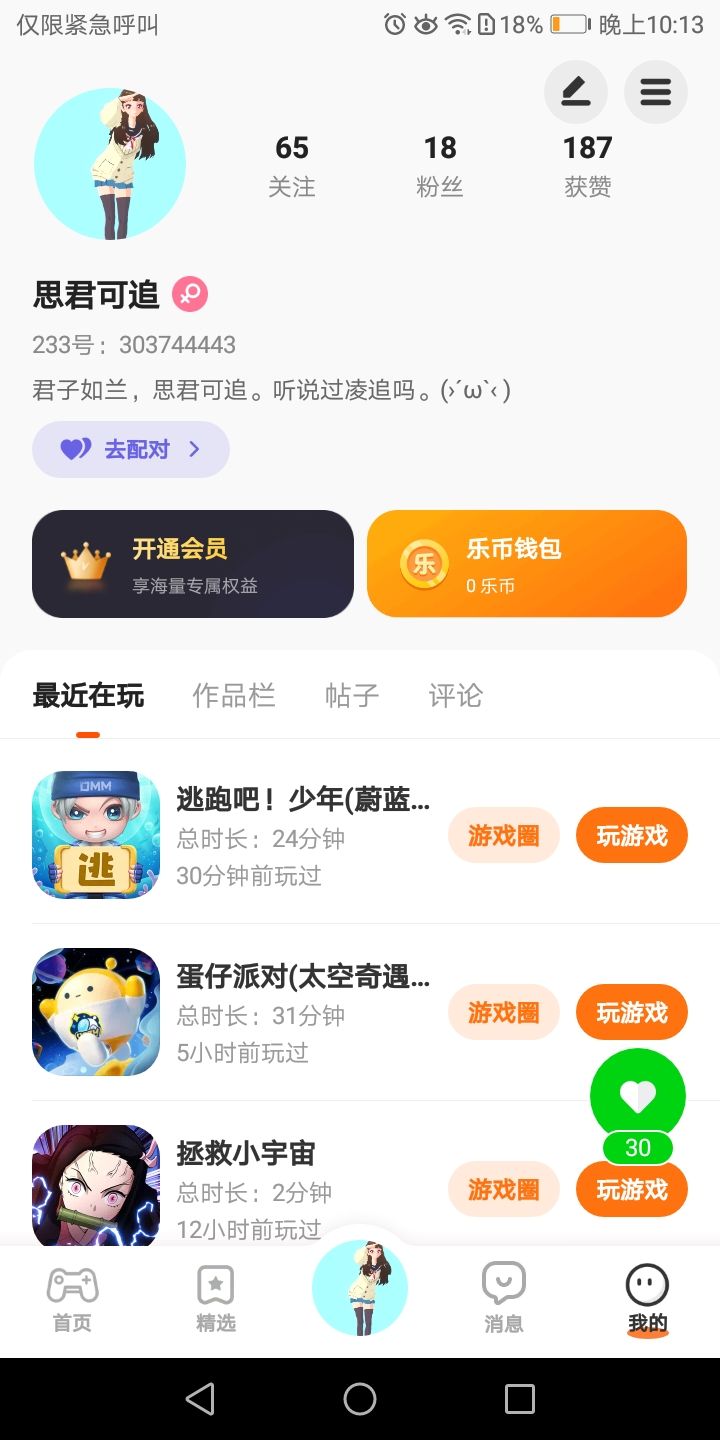Tap the 去配对 matching button
Viewport: 720px width, 1440px height.
[x=131, y=449]
